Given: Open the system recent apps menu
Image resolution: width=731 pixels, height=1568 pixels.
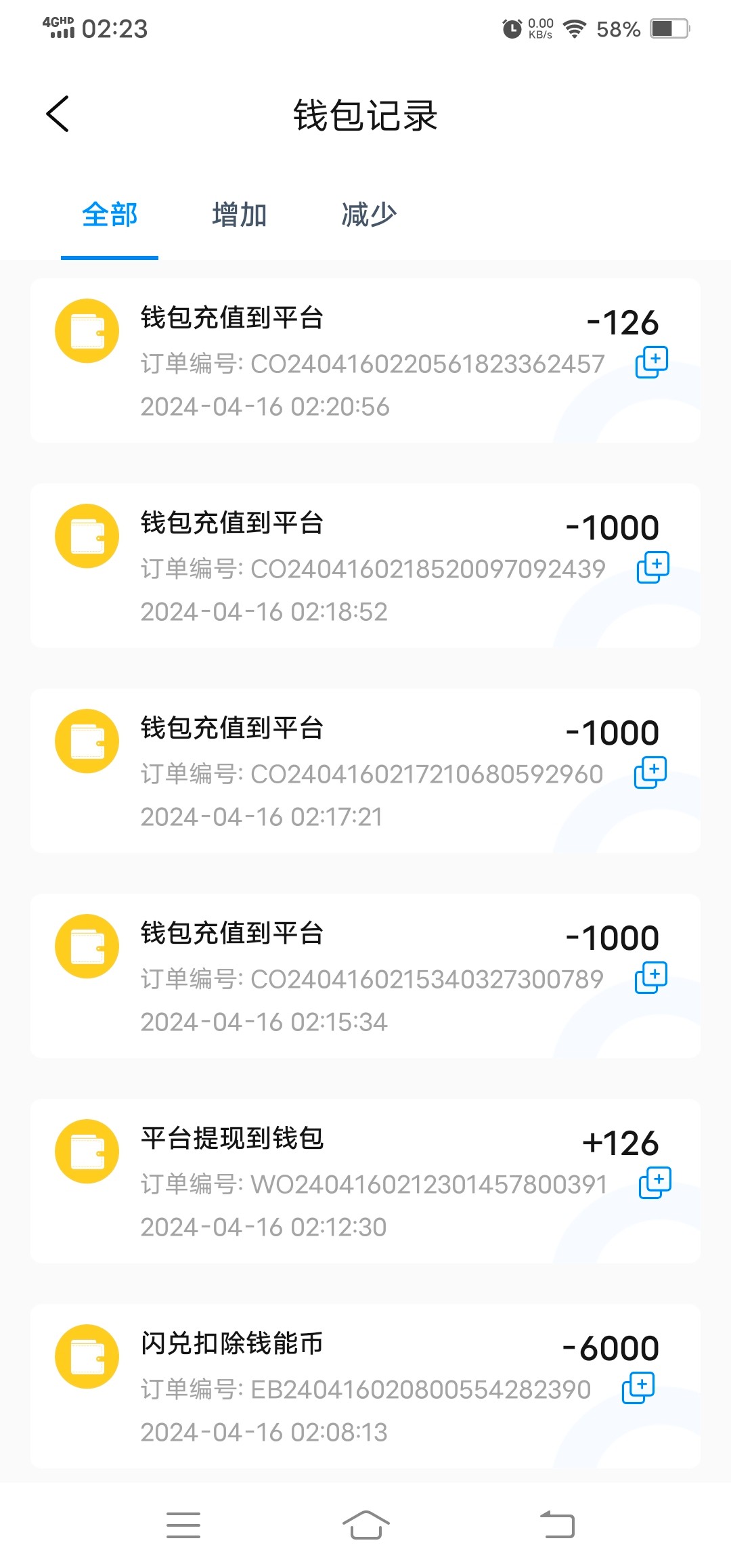Looking at the screenshot, I should point(183,1525).
